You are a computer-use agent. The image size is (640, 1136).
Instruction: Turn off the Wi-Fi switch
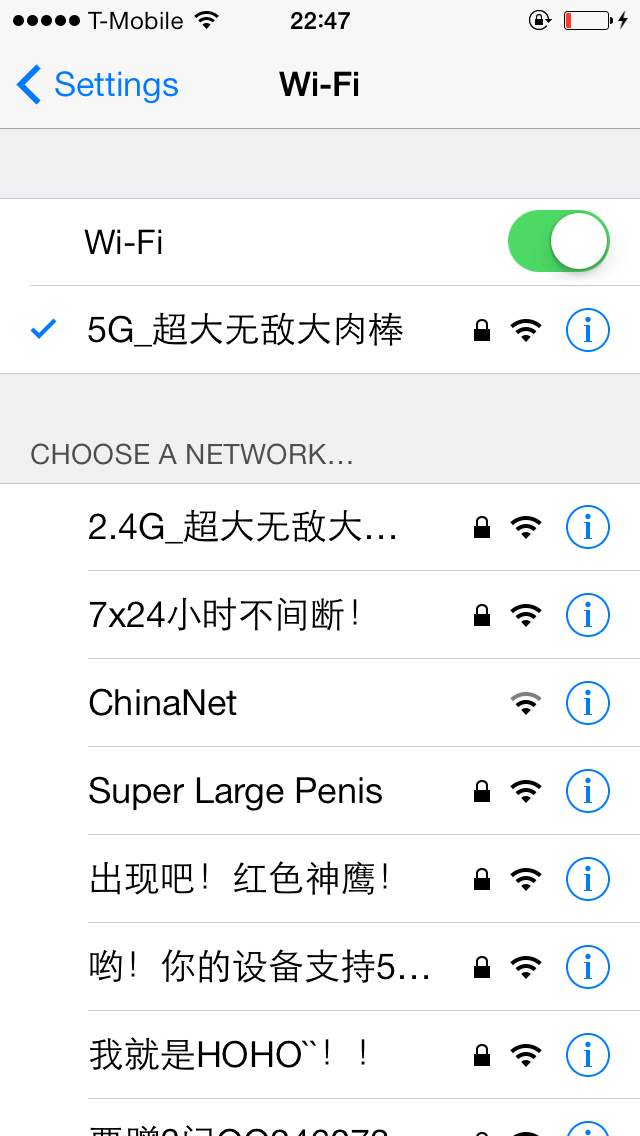(x=559, y=241)
